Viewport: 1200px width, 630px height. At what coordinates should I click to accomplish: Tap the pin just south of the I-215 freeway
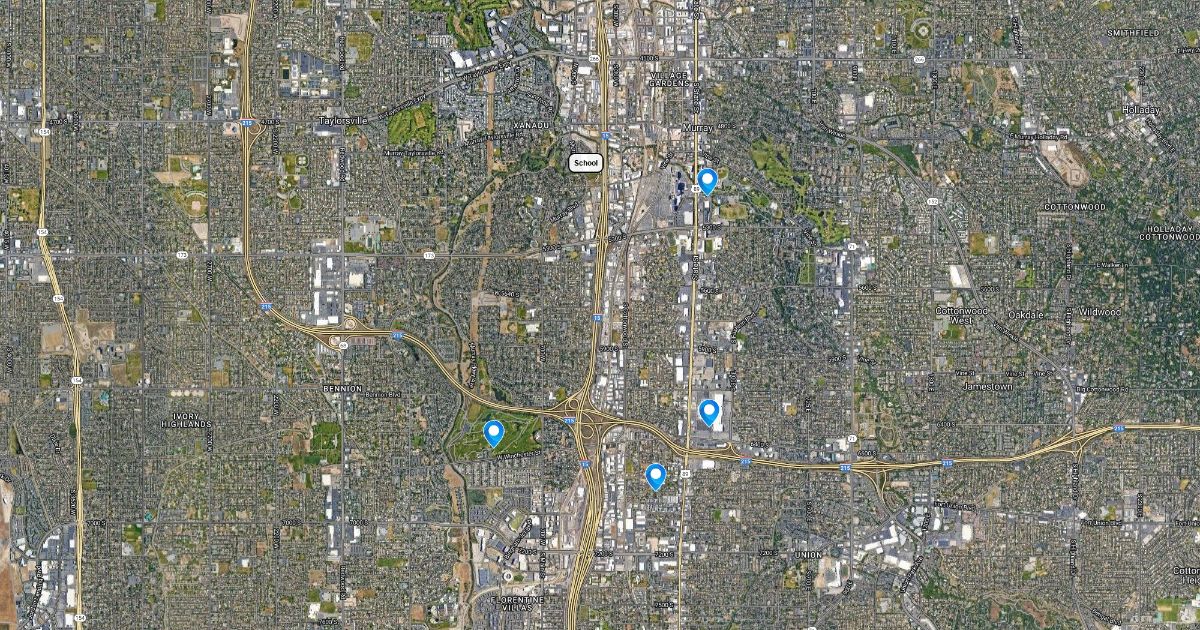tap(656, 476)
